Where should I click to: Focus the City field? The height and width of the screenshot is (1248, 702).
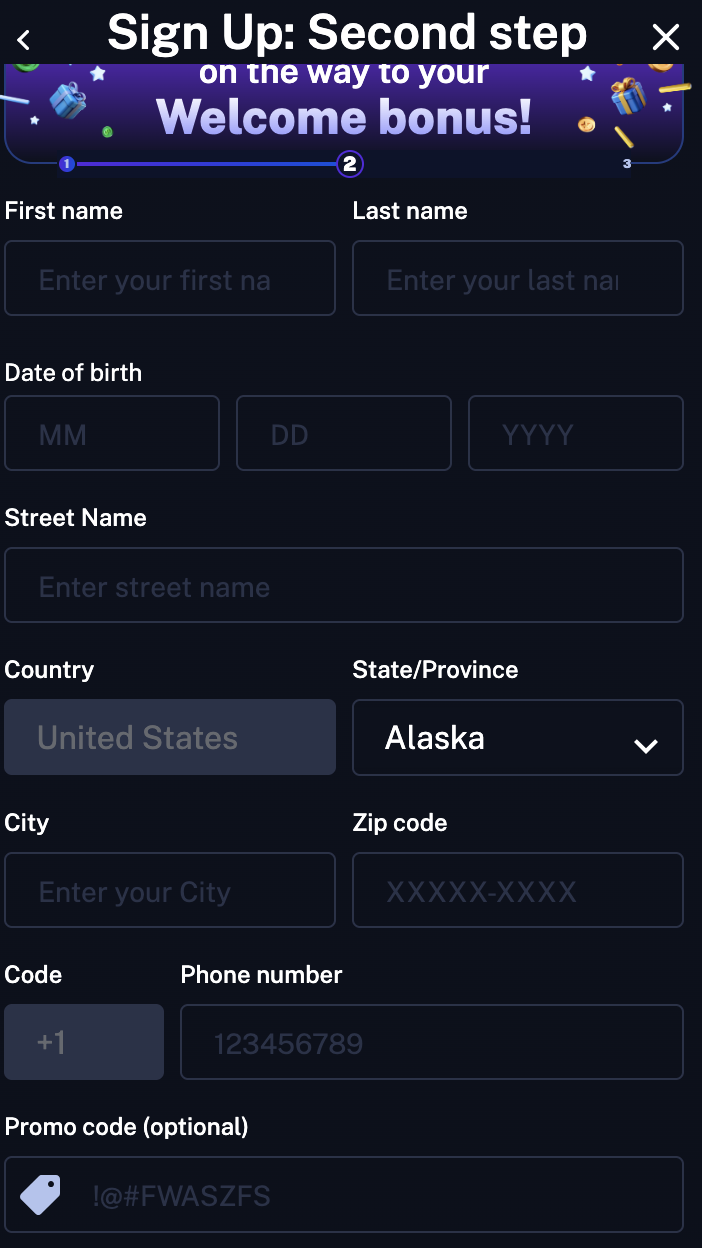click(170, 890)
